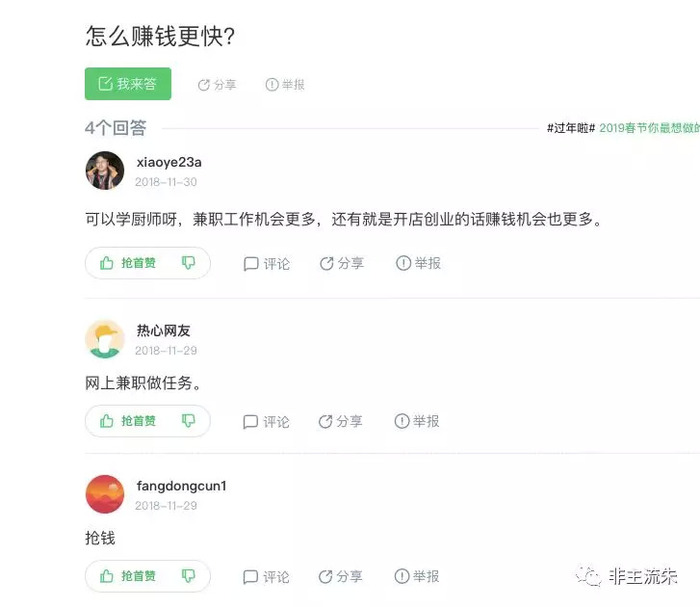Open fangdongcun1's profile name

click(181, 486)
